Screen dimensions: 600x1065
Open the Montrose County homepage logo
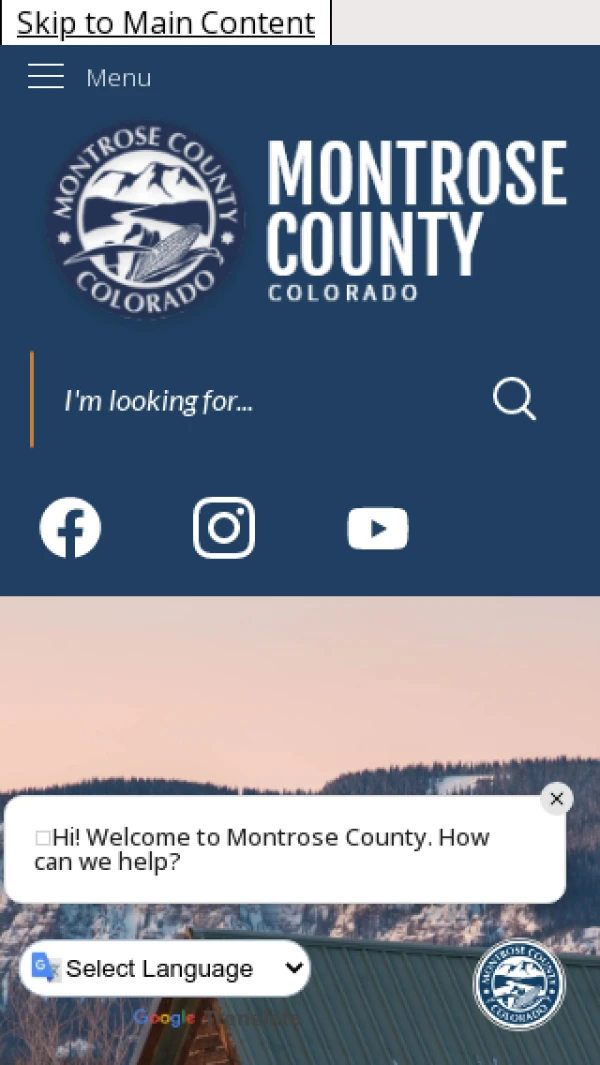pos(307,220)
